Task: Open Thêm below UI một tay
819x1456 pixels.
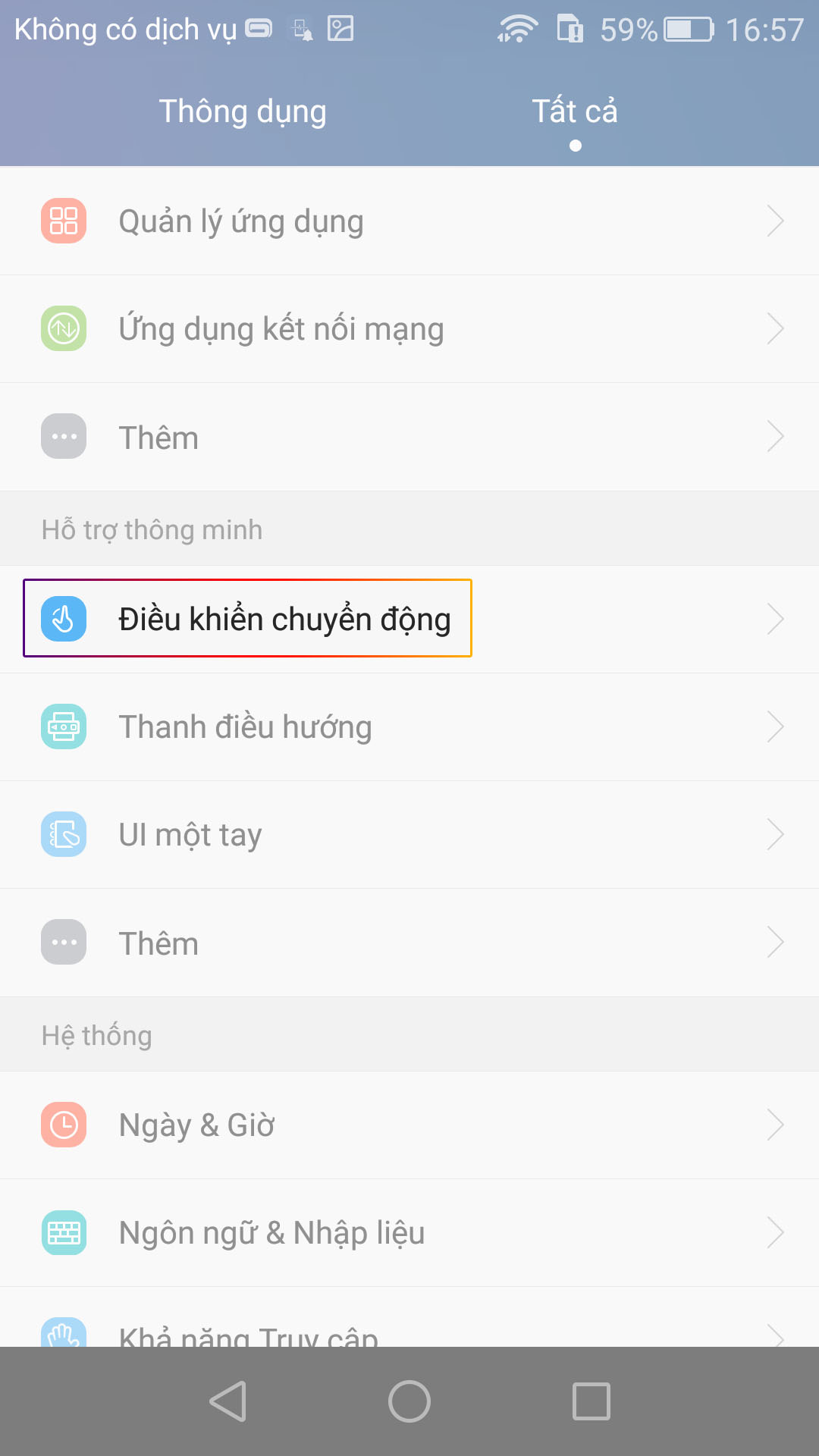Action: click(409, 943)
